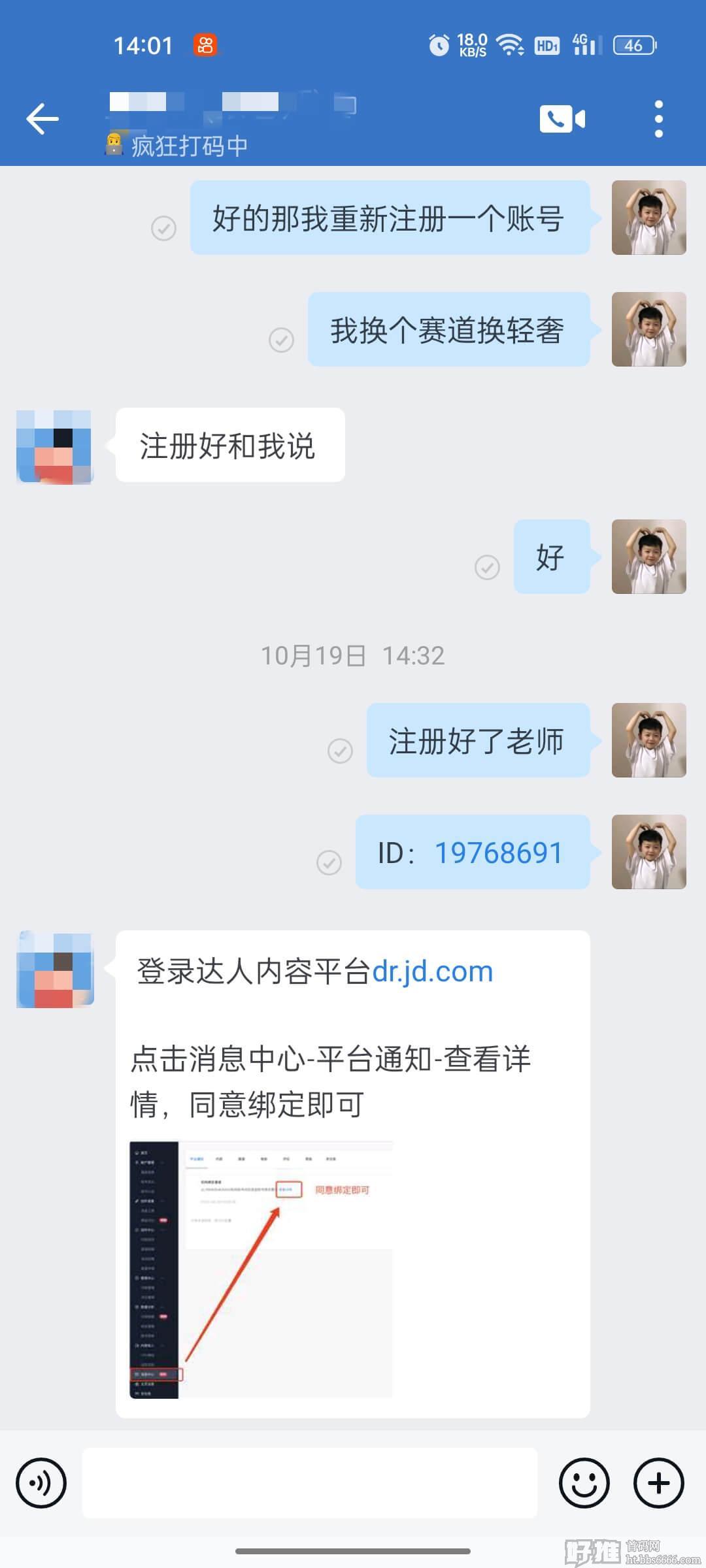Open the screenshot image in the message

click(x=261, y=1269)
